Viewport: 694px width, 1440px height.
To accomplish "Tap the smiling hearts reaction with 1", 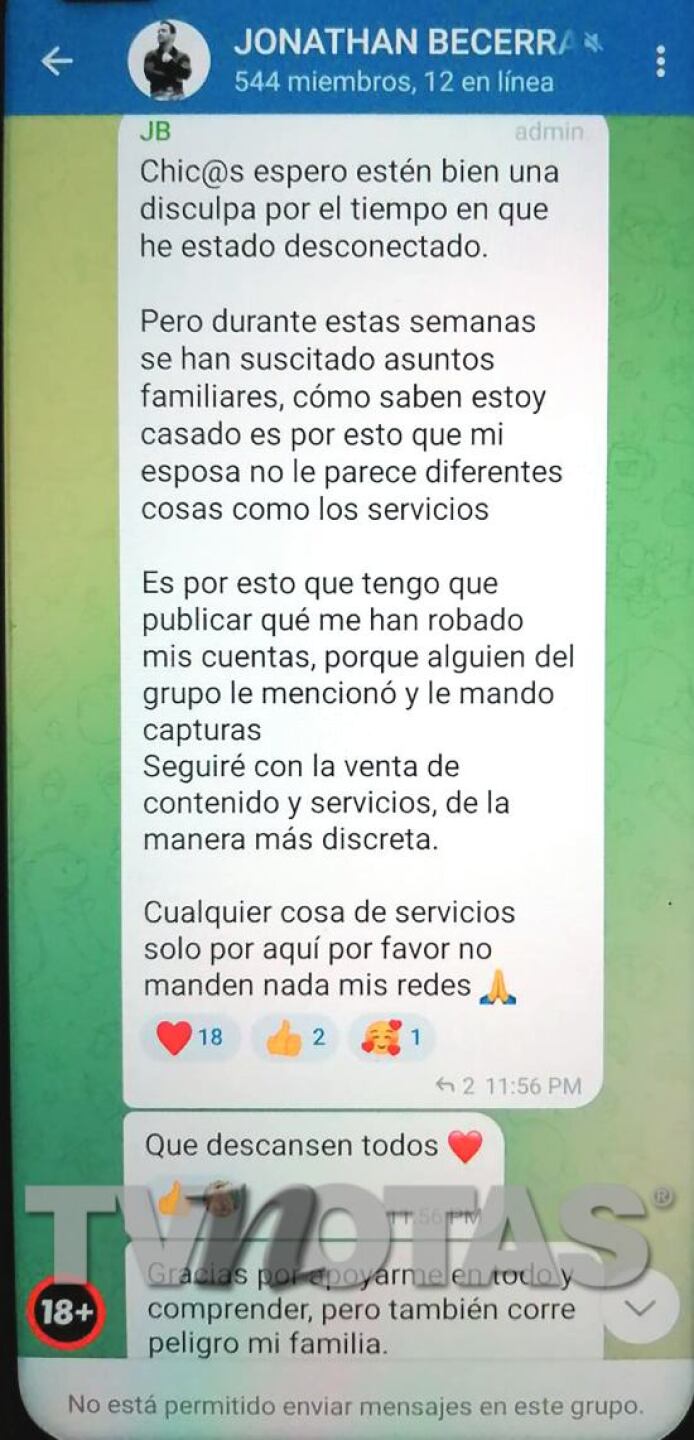I will pos(391,1037).
